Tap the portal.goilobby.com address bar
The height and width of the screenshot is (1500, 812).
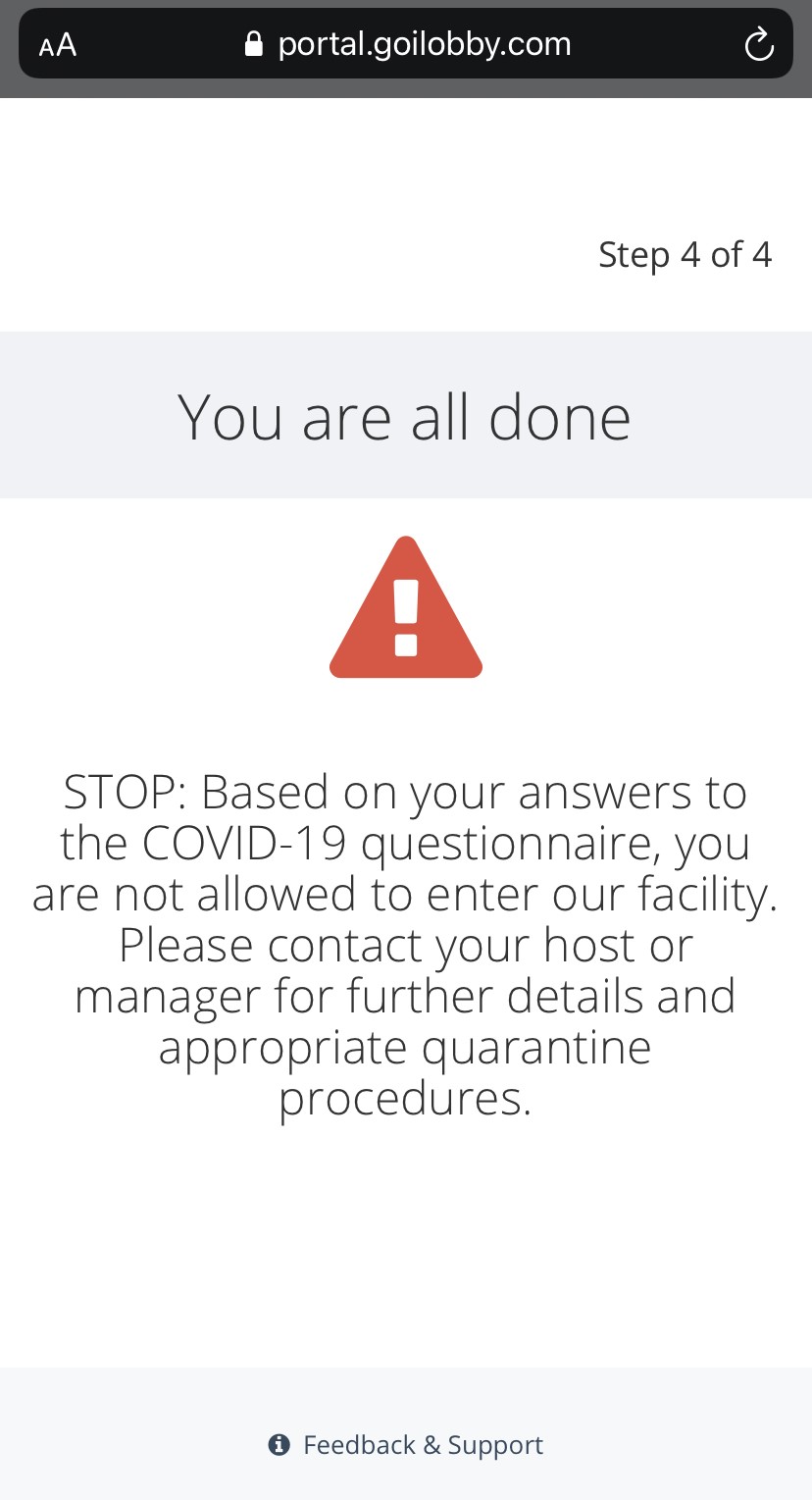click(406, 44)
